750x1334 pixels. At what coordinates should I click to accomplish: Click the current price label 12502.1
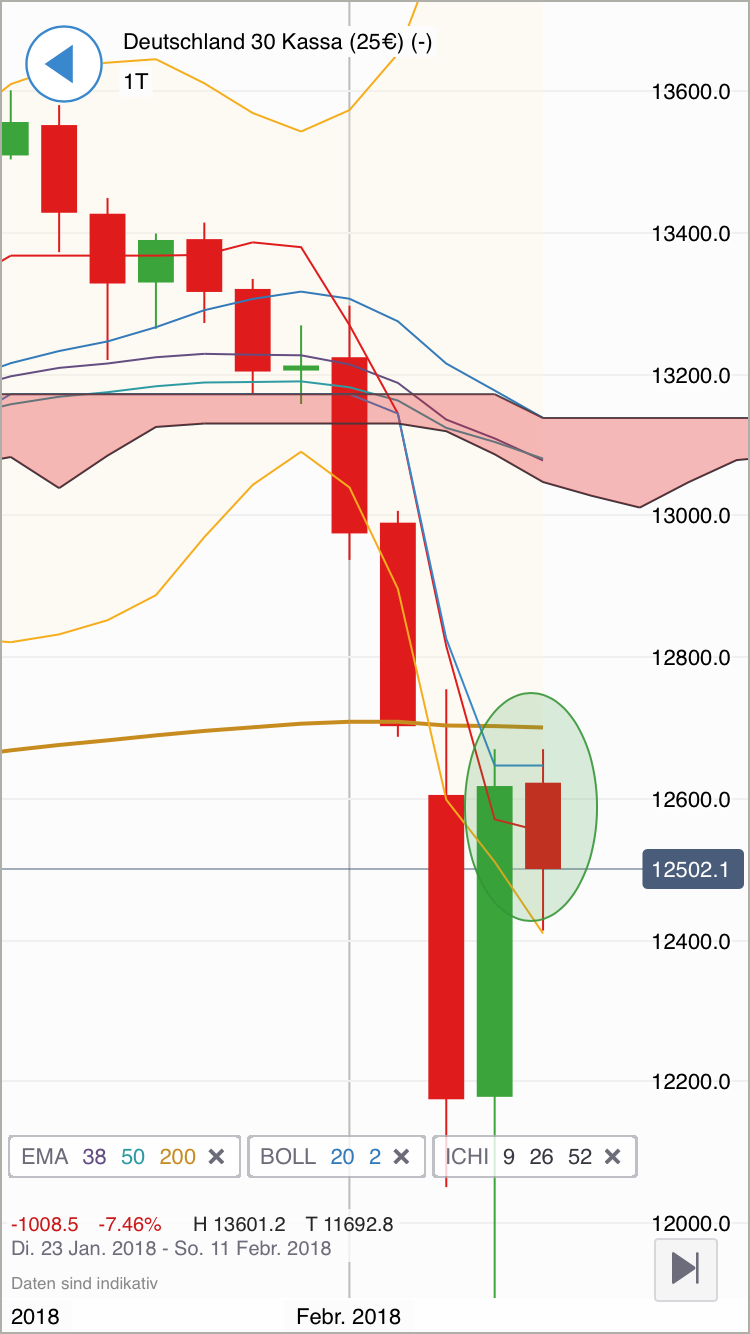[693, 869]
